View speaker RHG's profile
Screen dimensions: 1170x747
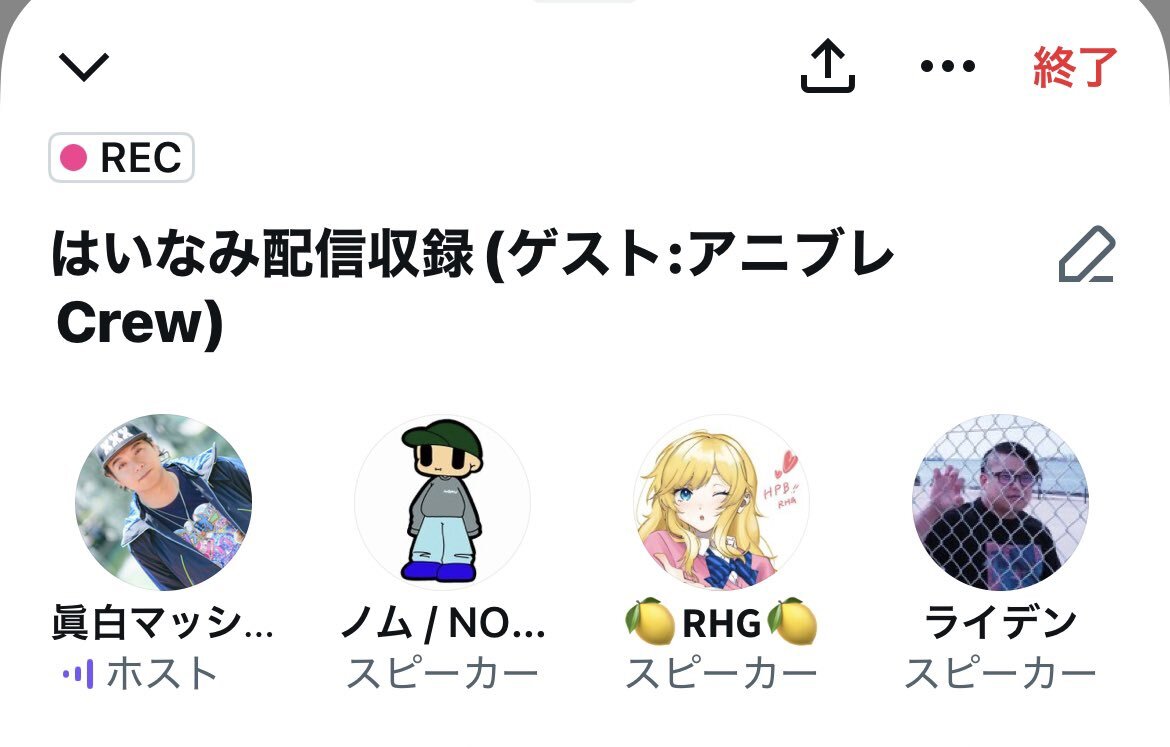721,502
